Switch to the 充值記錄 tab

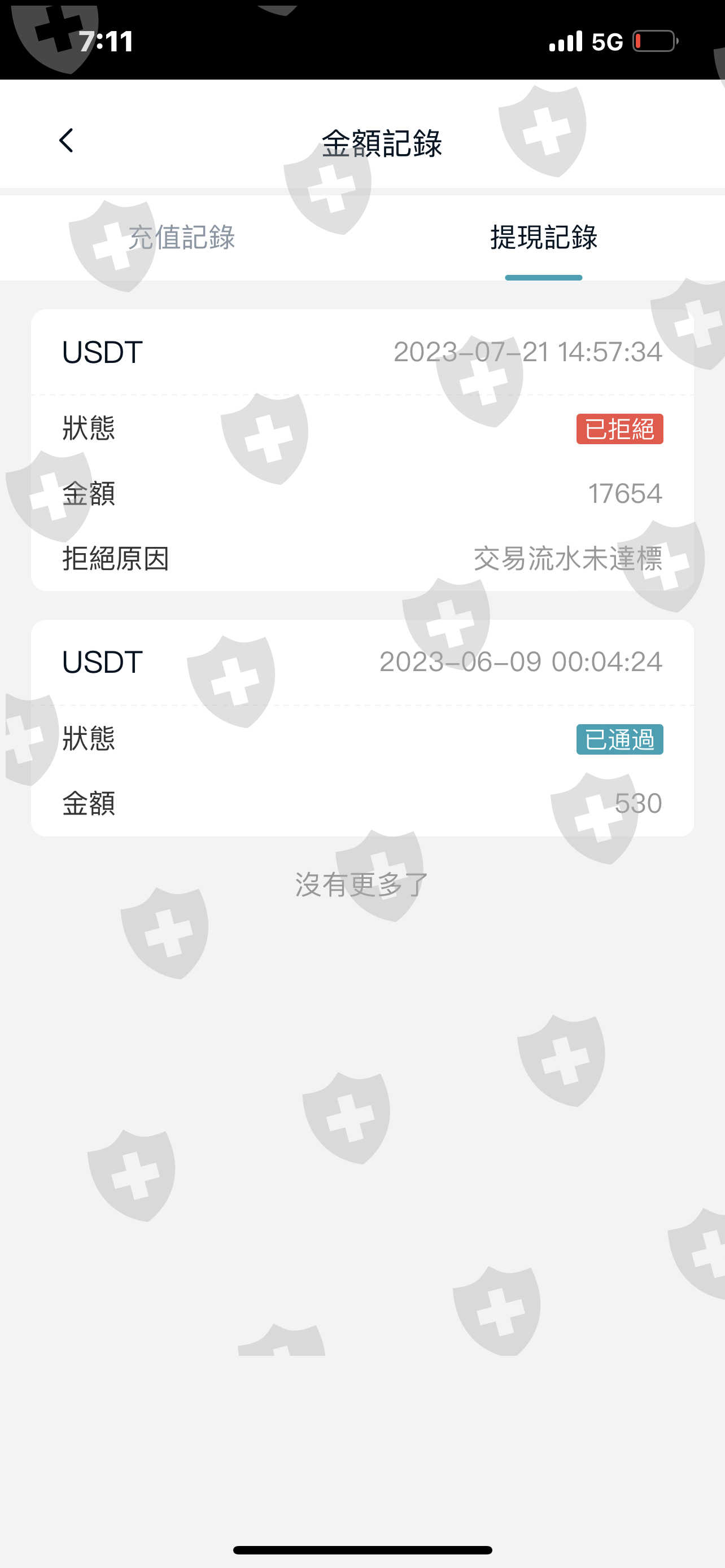point(181,238)
